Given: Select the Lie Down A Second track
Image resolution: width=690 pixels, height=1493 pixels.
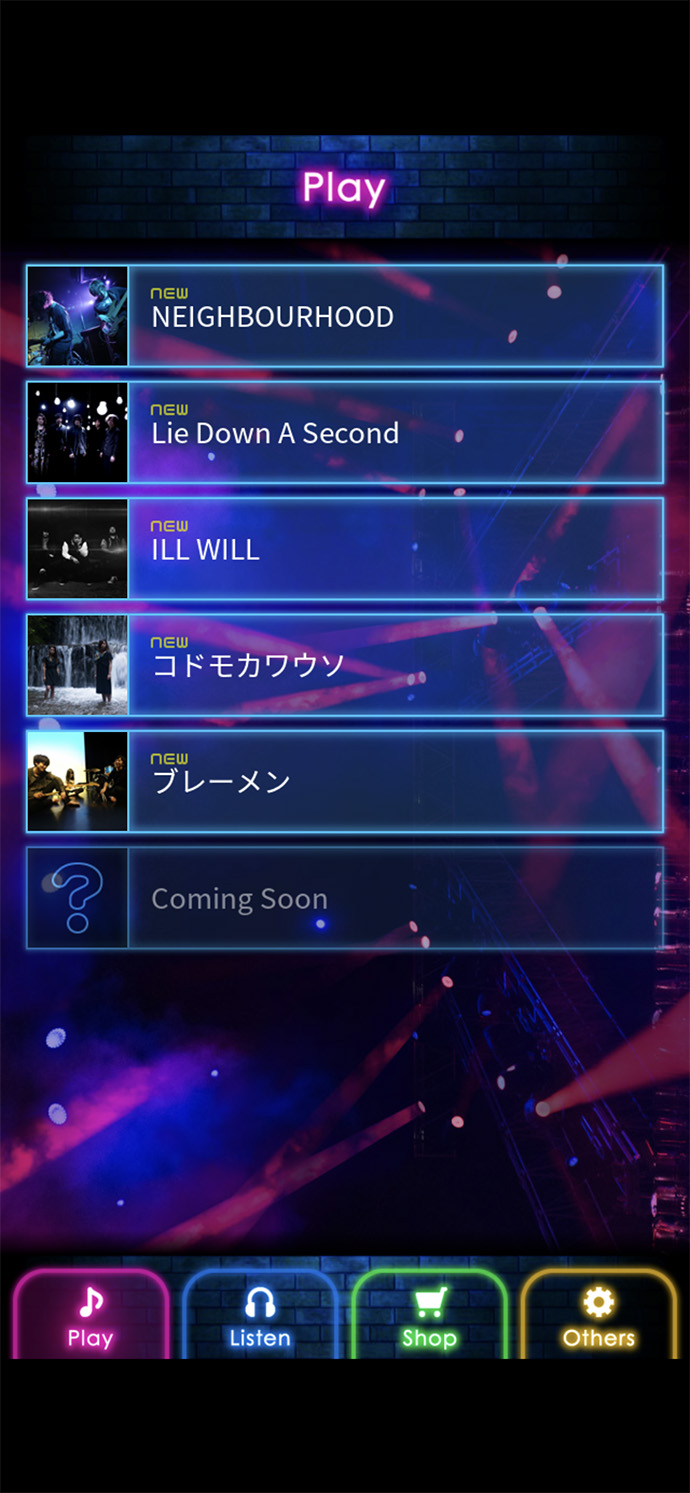Looking at the screenshot, I should [x=345, y=432].
